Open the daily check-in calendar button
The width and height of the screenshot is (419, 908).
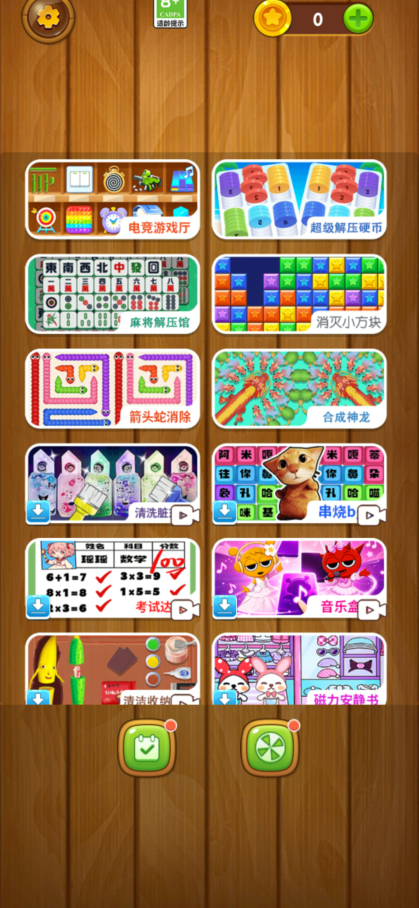147,748
